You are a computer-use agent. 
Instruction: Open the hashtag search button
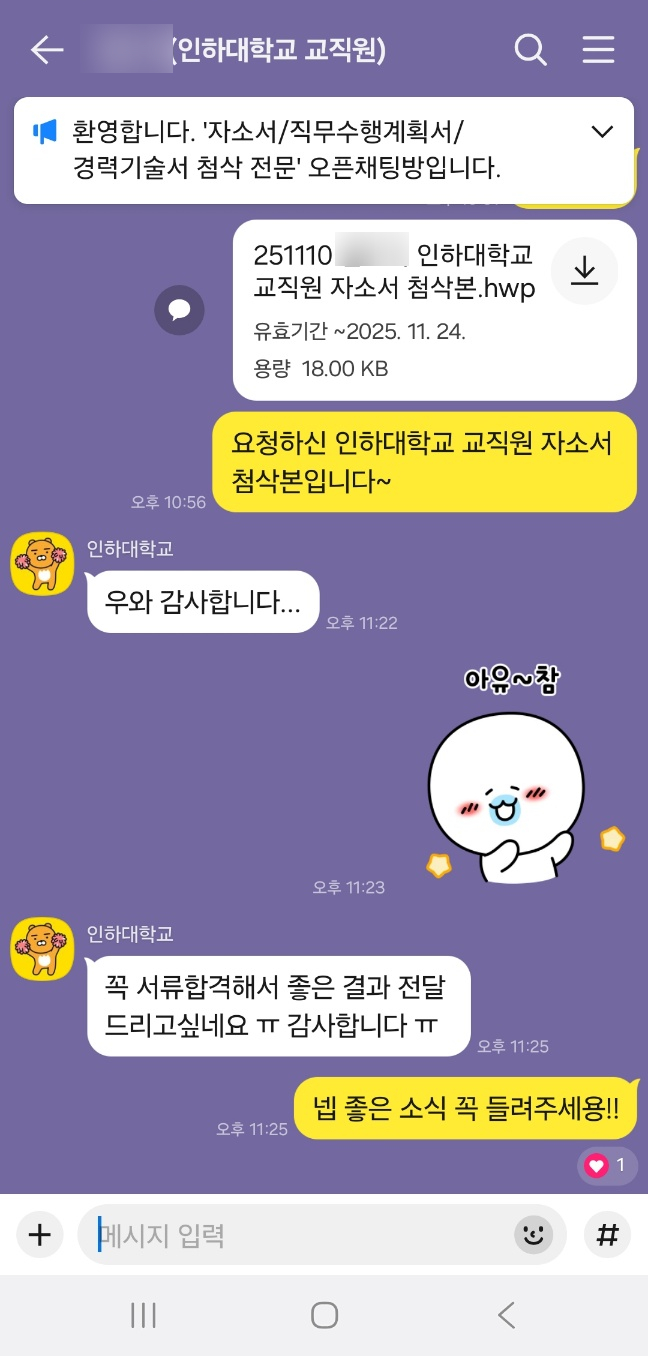[x=607, y=1235]
